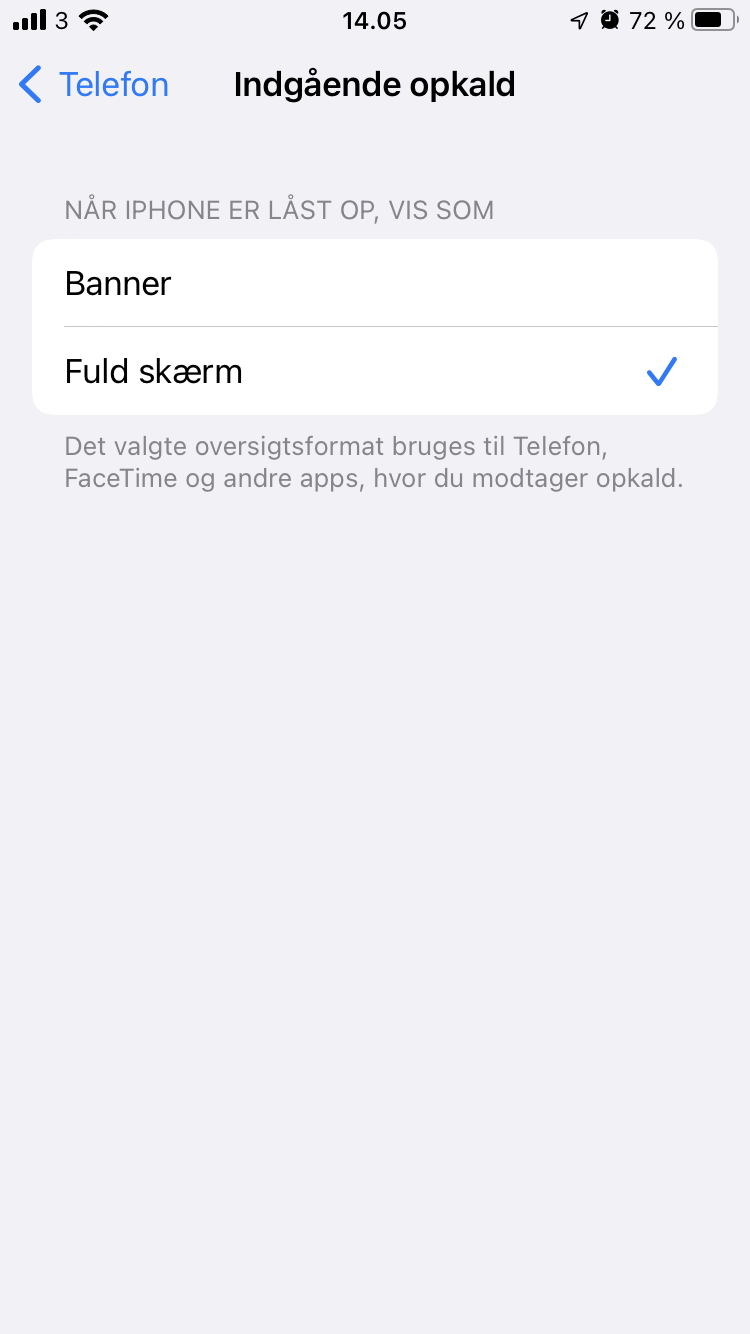Go back to Telefon settings
This screenshot has width=750, height=1334.
tap(94, 85)
